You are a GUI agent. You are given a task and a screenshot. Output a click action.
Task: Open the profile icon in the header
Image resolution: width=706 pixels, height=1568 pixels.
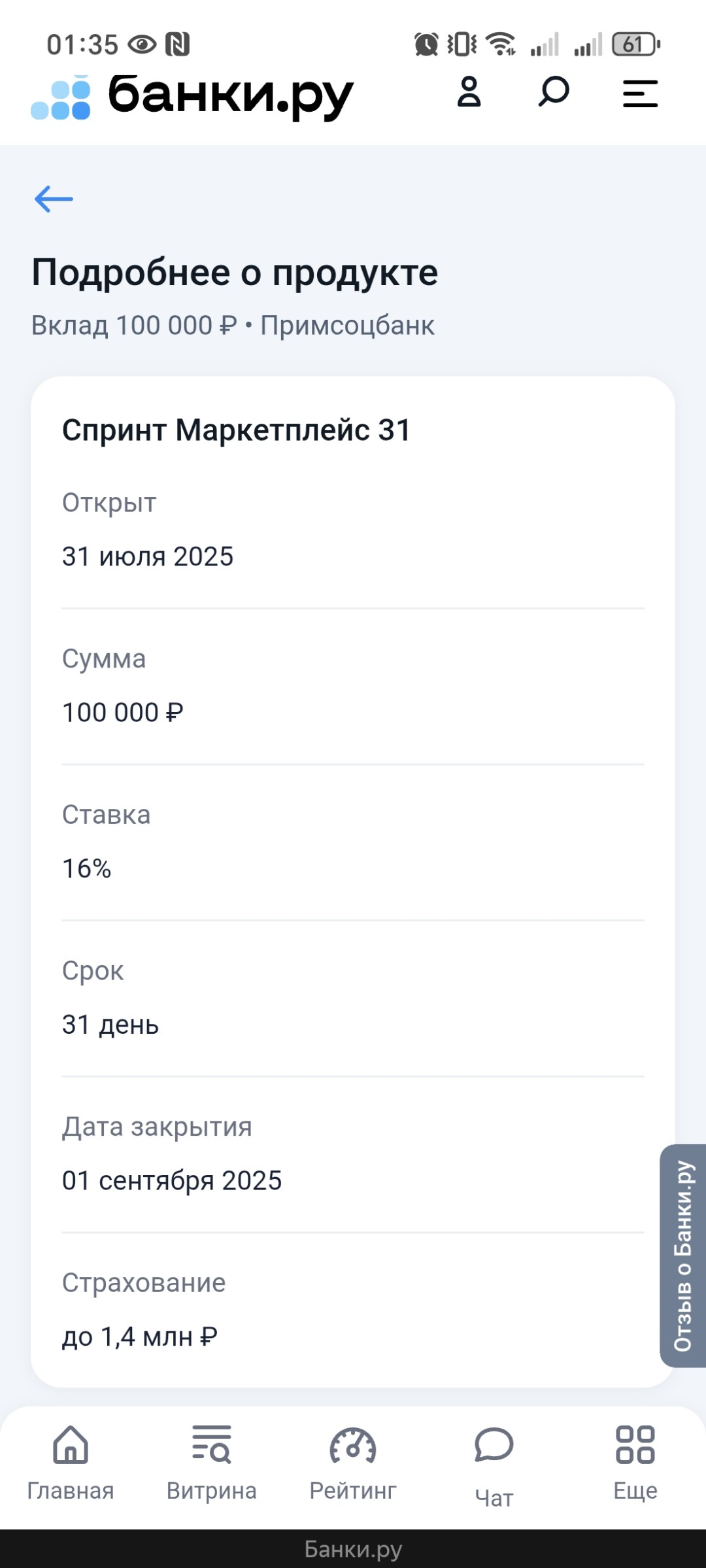(470, 94)
